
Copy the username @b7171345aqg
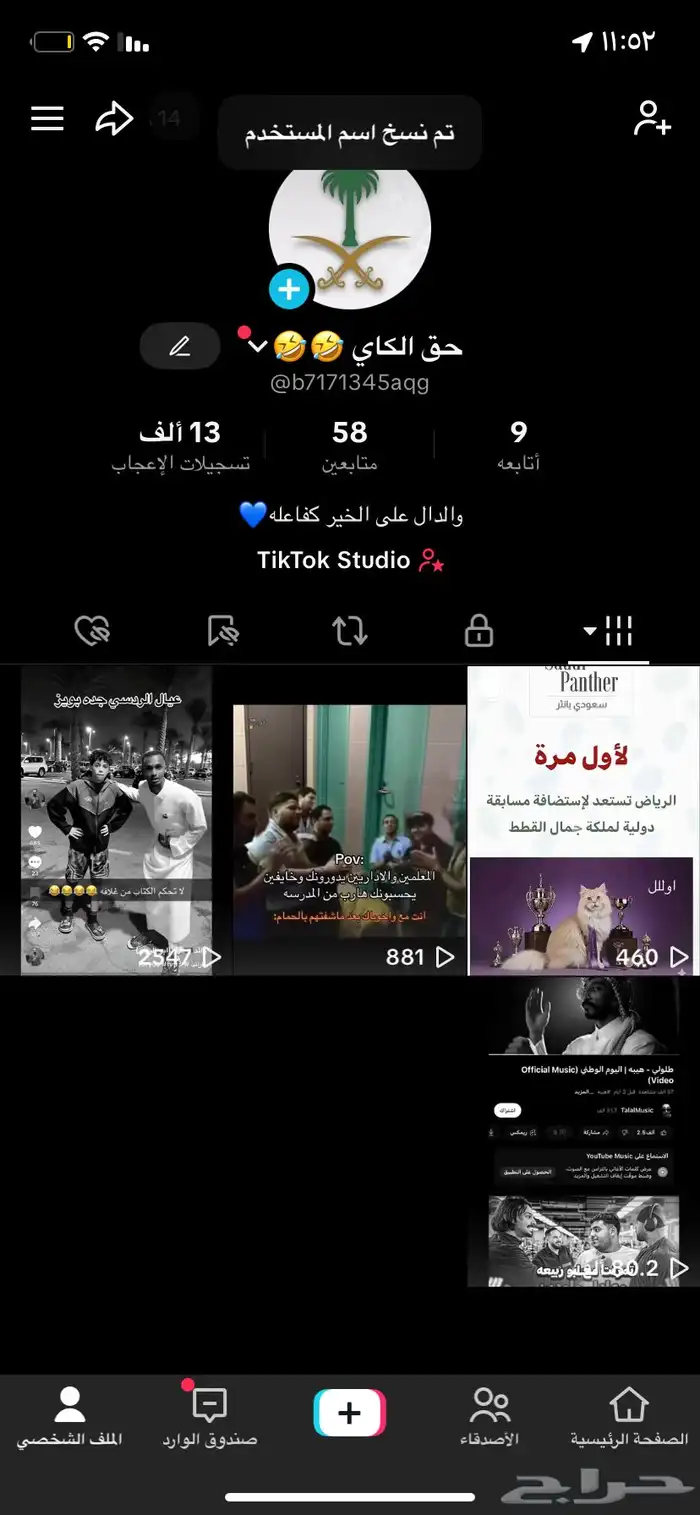coord(350,383)
